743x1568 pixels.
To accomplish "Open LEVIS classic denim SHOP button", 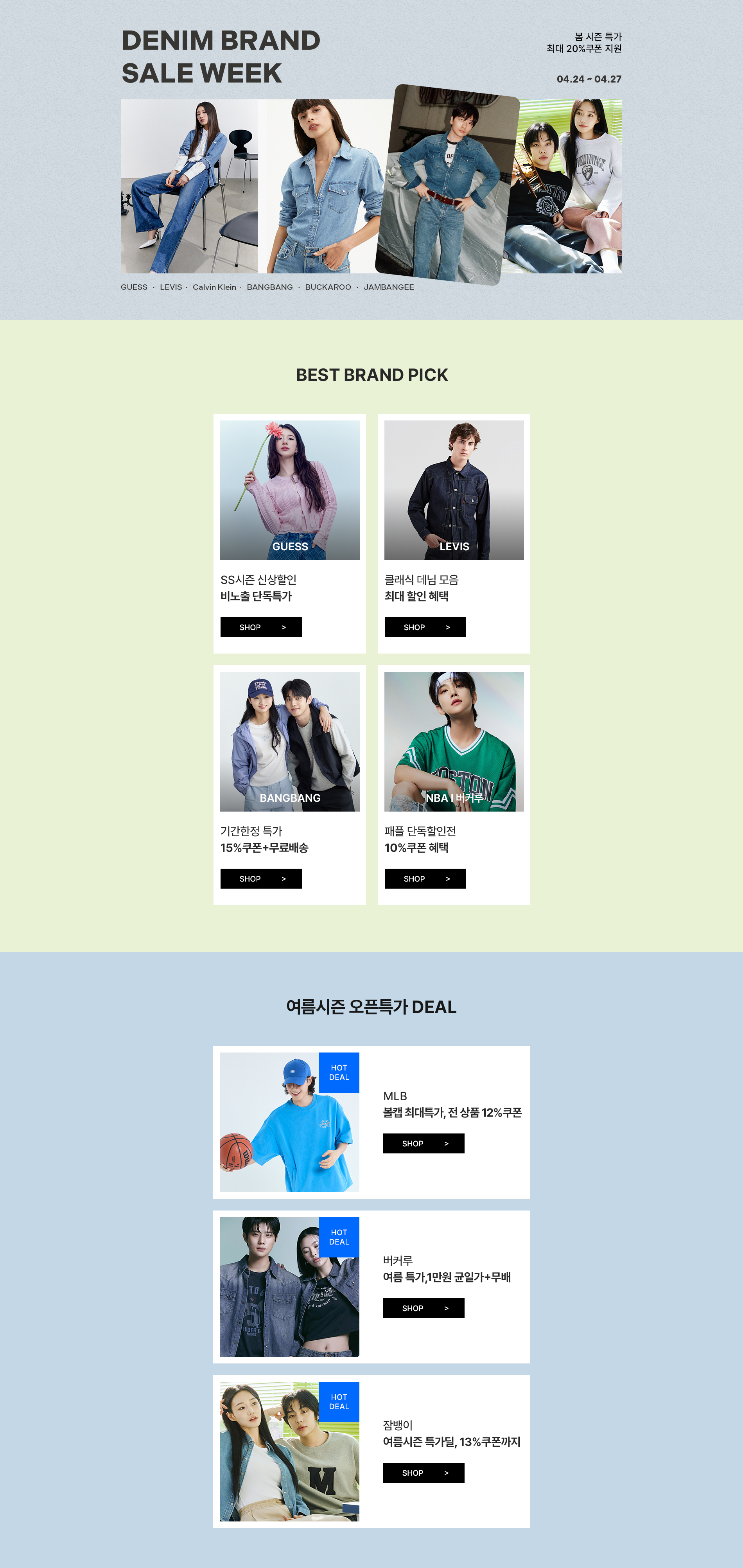I will tap(425, 627).
